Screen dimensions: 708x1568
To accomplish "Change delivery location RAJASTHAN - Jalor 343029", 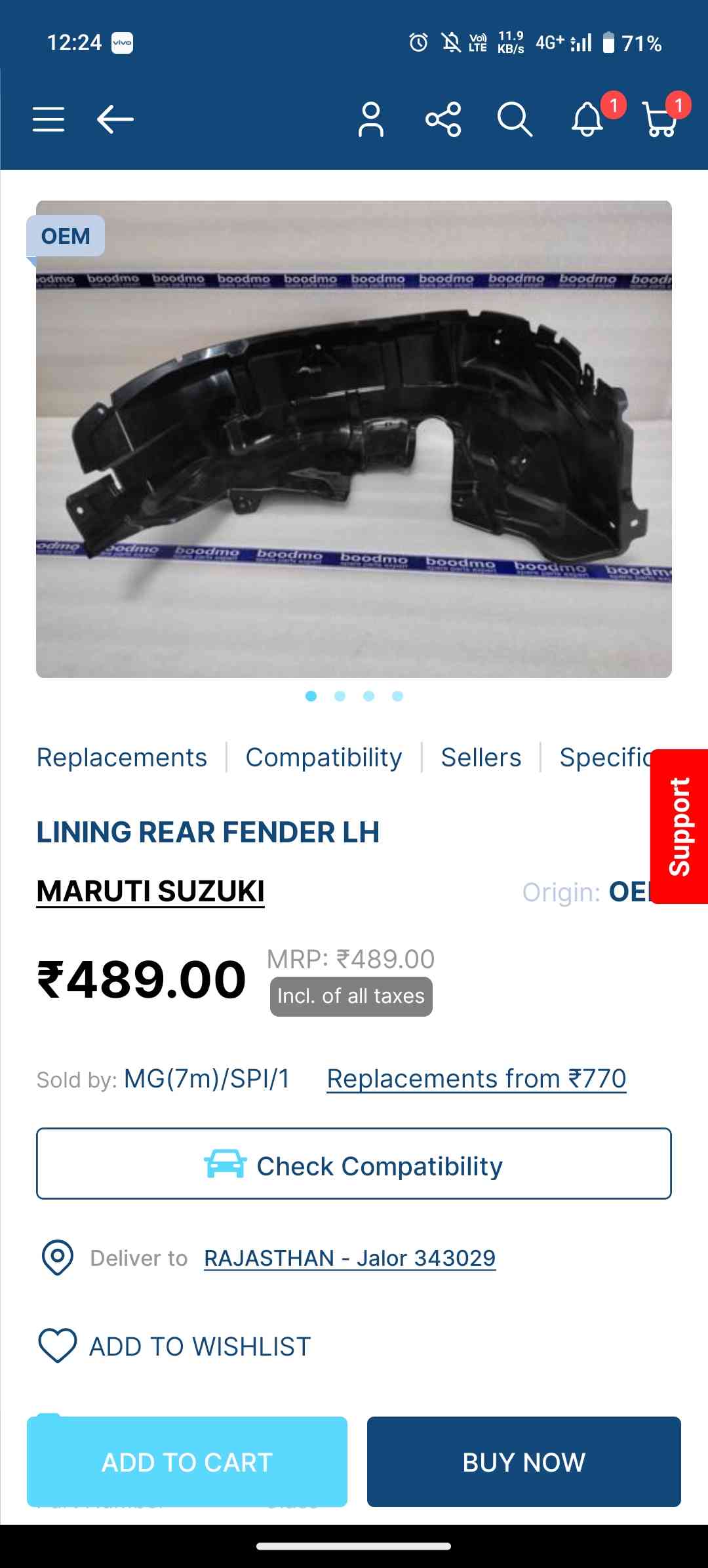I will (350, 1258).
